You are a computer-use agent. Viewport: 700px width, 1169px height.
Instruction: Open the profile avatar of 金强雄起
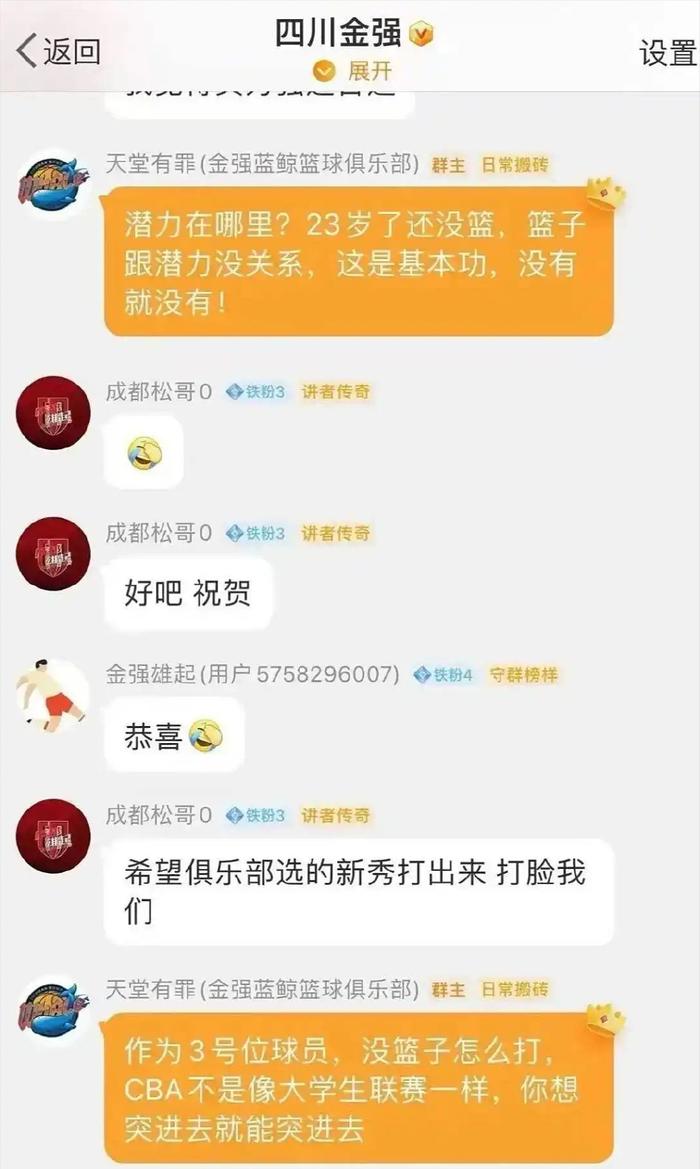(52, 695)
